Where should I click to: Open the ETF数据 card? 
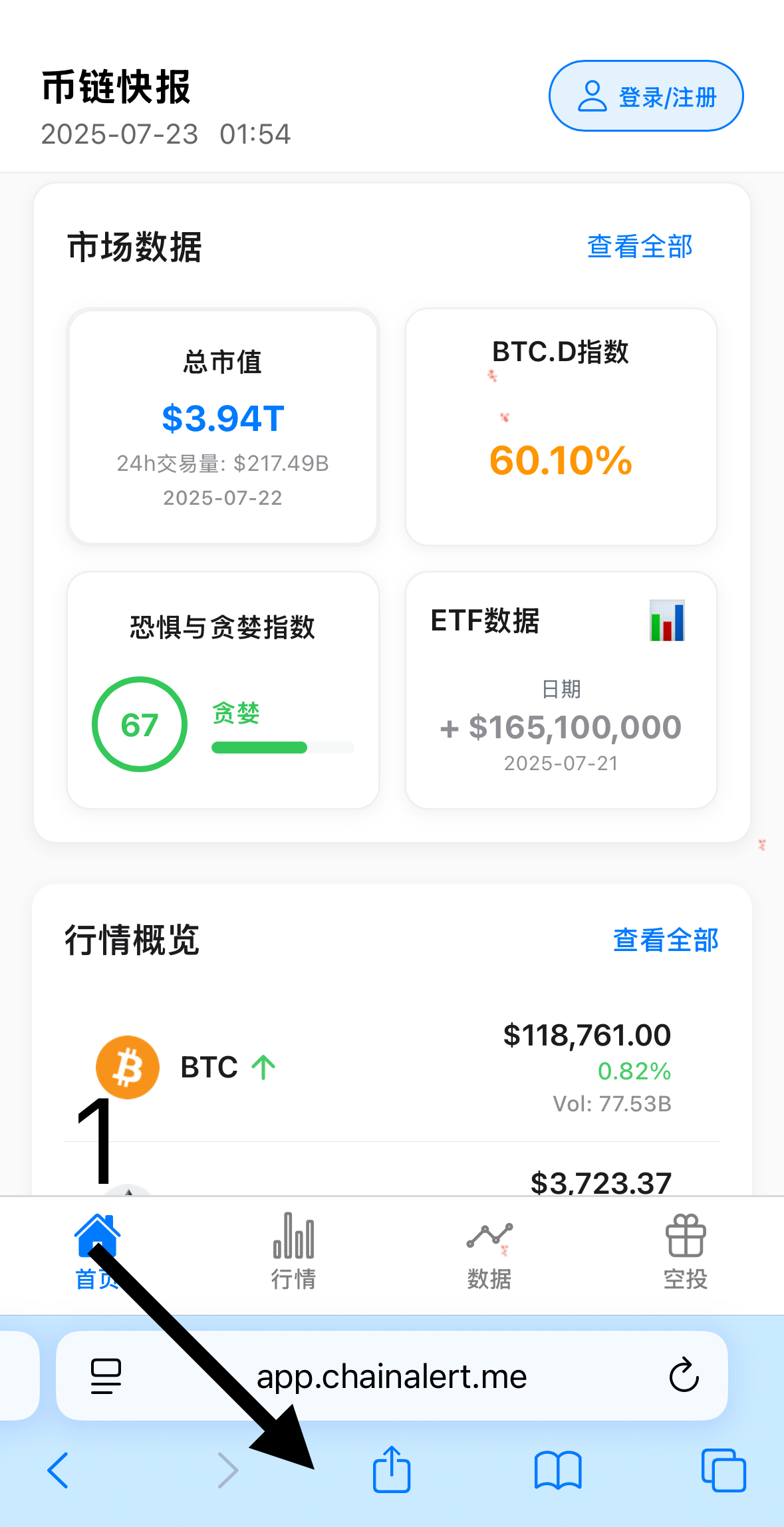coord(561,690)
